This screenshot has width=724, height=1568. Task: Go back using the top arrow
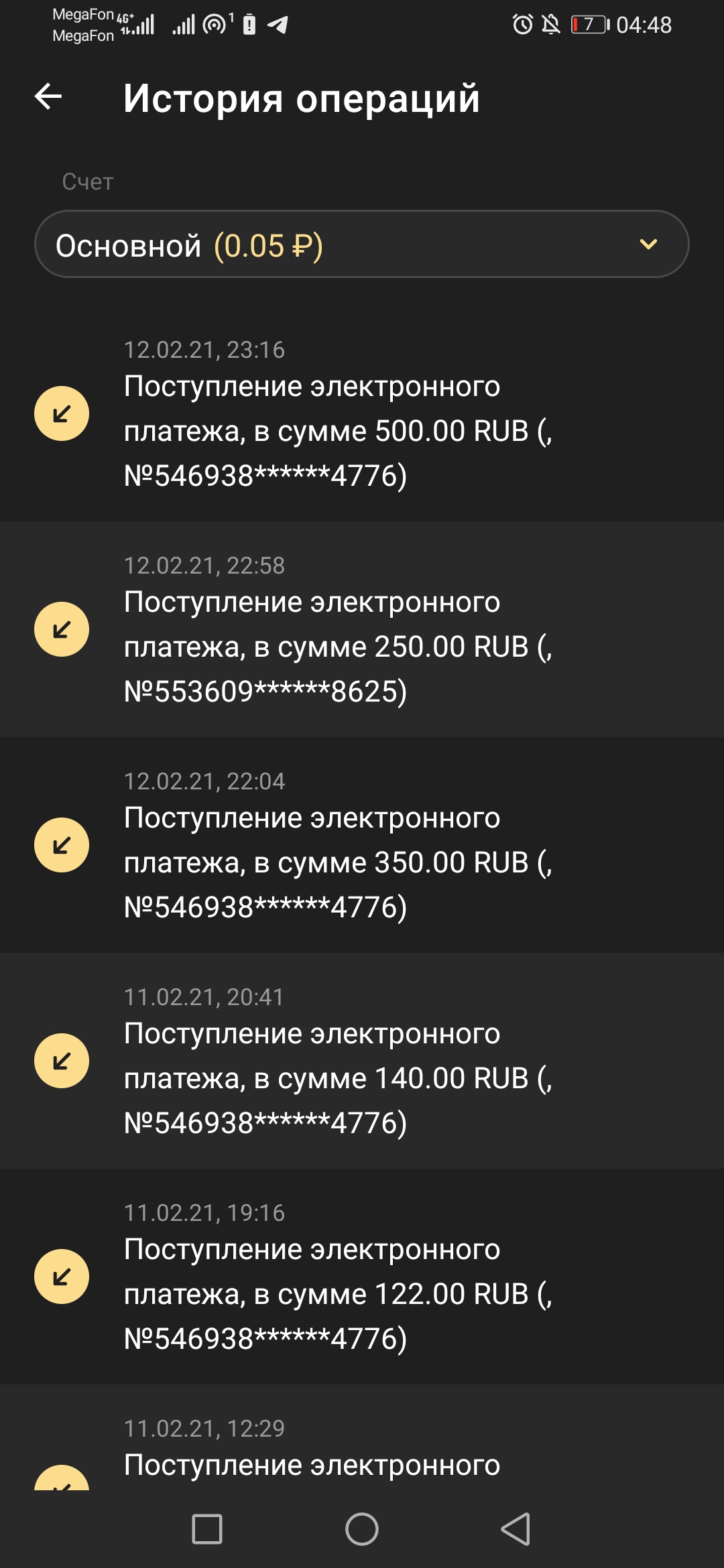tap(48, 96)
